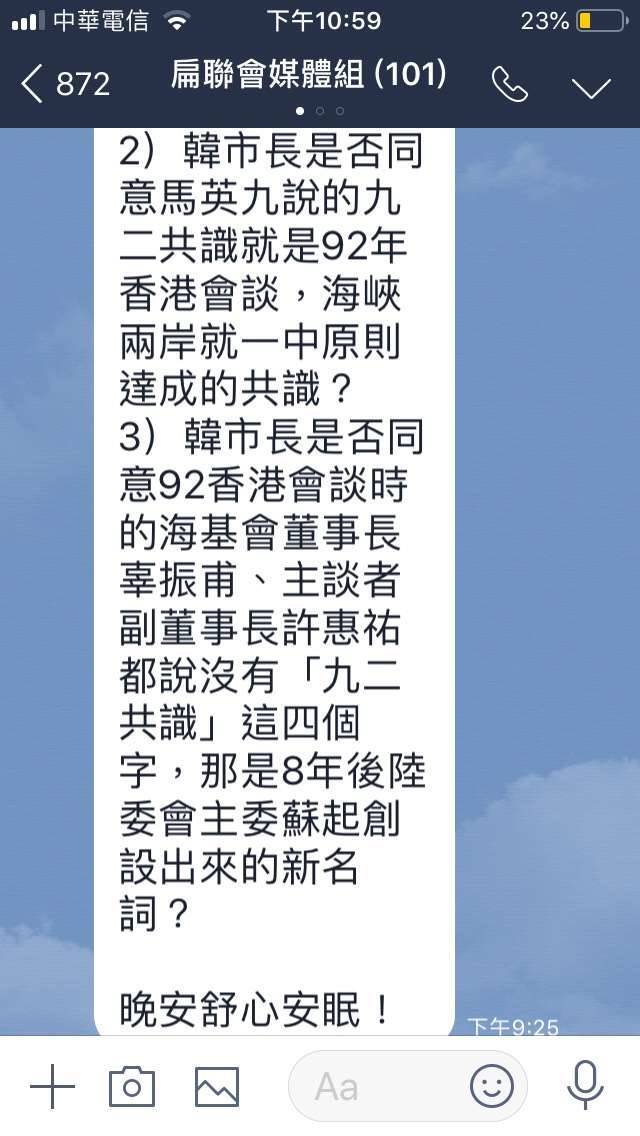Open the photo gallery picker
This screenshot has width=640, height=1136.
pyautogui.click(x=216, y=1086)
